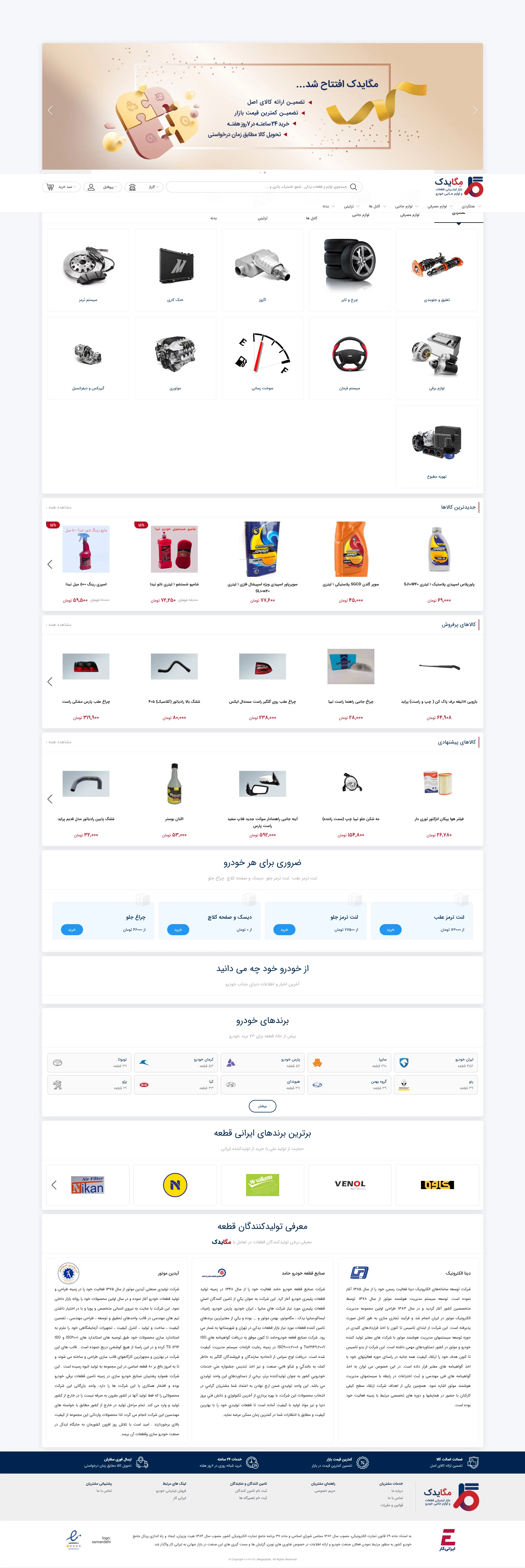Screen dimensions: 525x1568
Task: Open the Nikan Air Filter brand tile
Action: tap(88, 1184)
